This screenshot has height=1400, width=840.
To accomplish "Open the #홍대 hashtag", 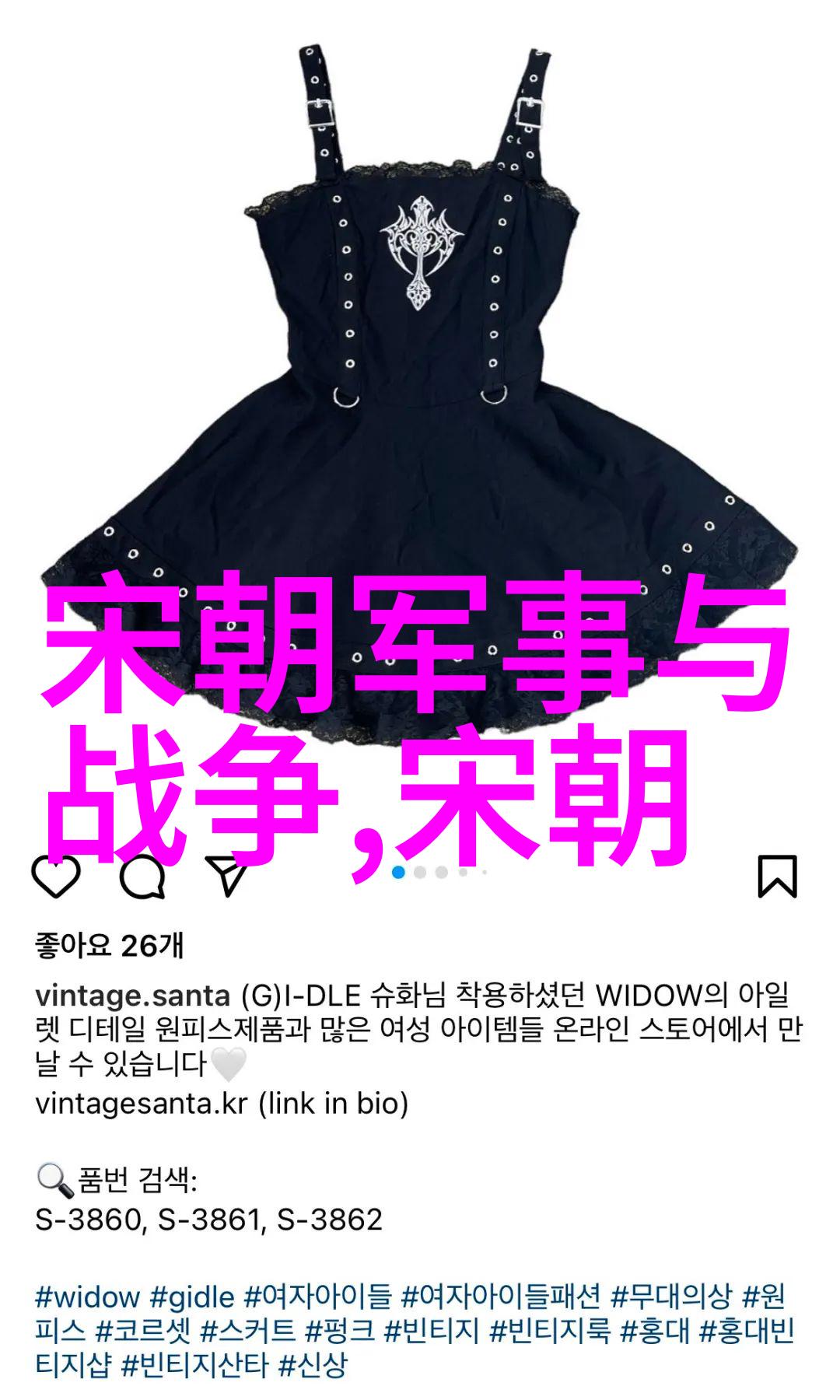I will (654, 1331).
